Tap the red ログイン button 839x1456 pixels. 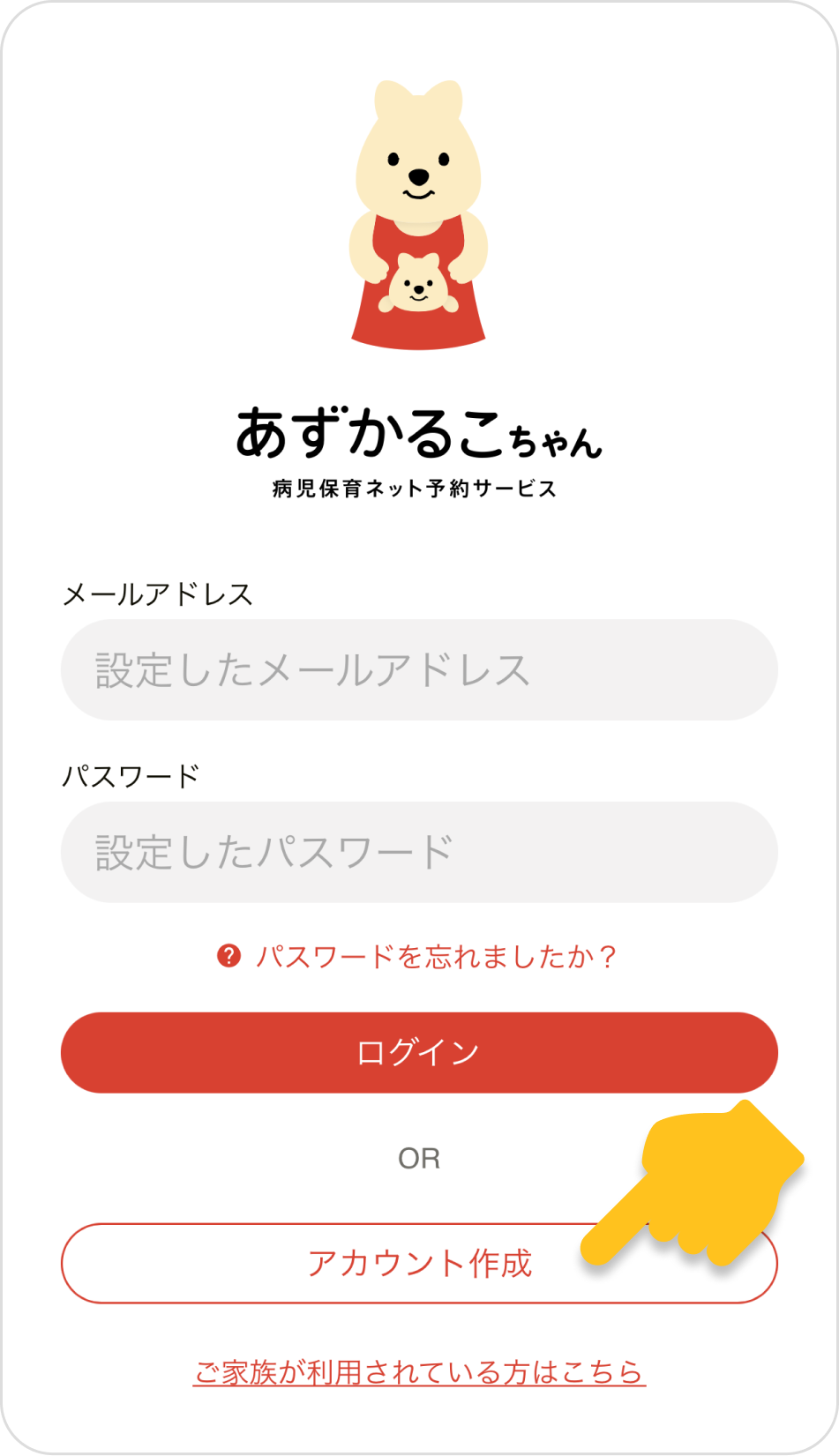(418, 1053)
